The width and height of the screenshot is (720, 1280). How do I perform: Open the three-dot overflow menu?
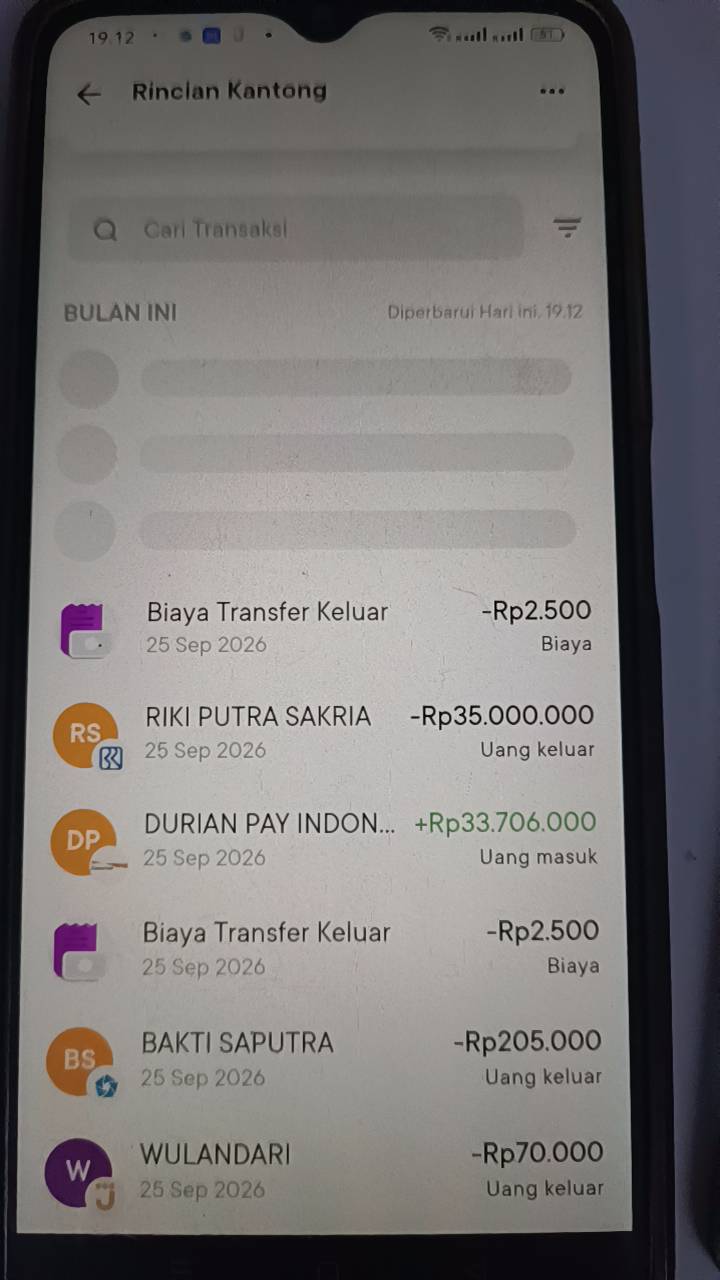coord(552,91)
